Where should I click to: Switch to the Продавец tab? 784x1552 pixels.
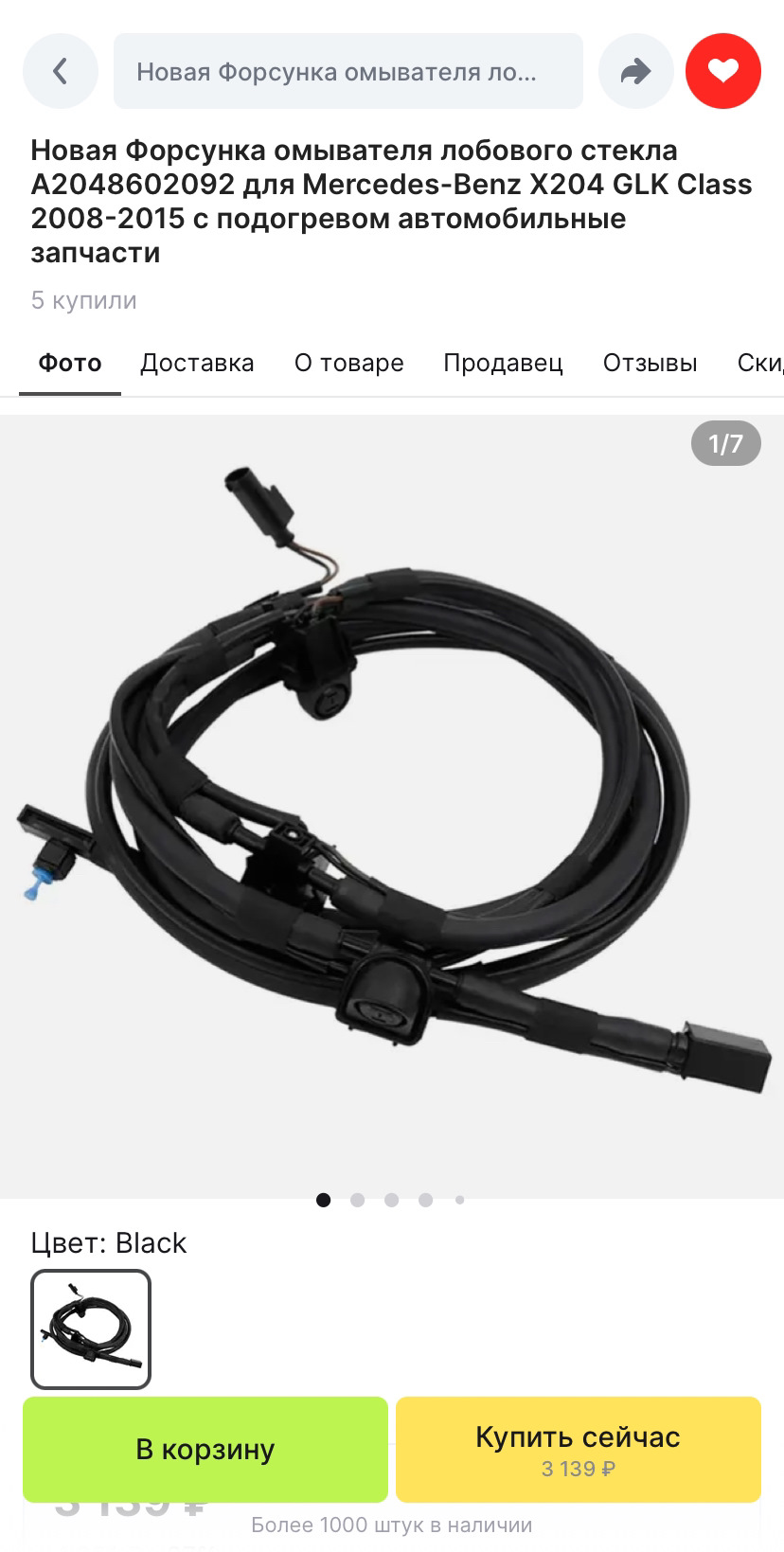tap(503, 363)
